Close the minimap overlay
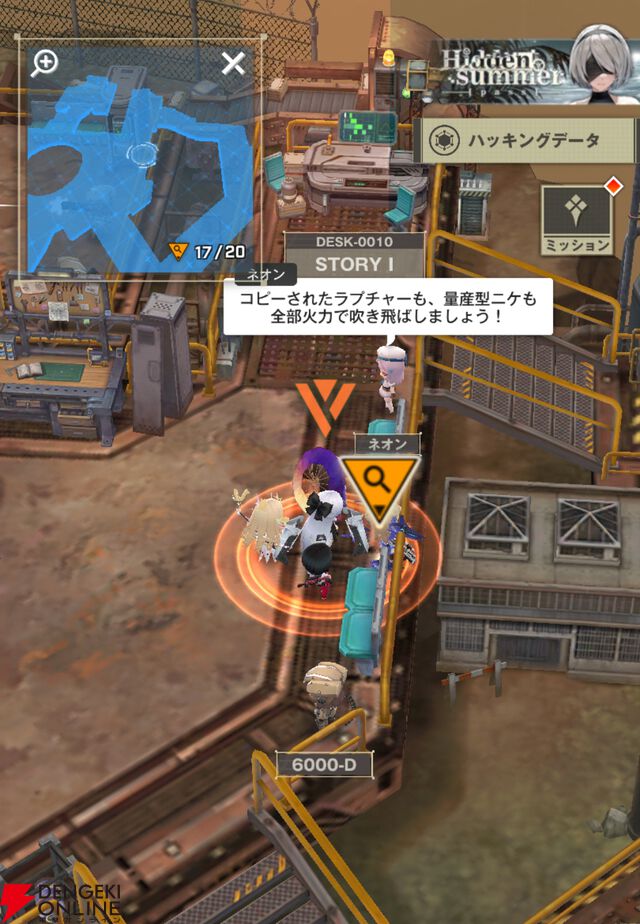The image size is (640, 924). point(233,64)
